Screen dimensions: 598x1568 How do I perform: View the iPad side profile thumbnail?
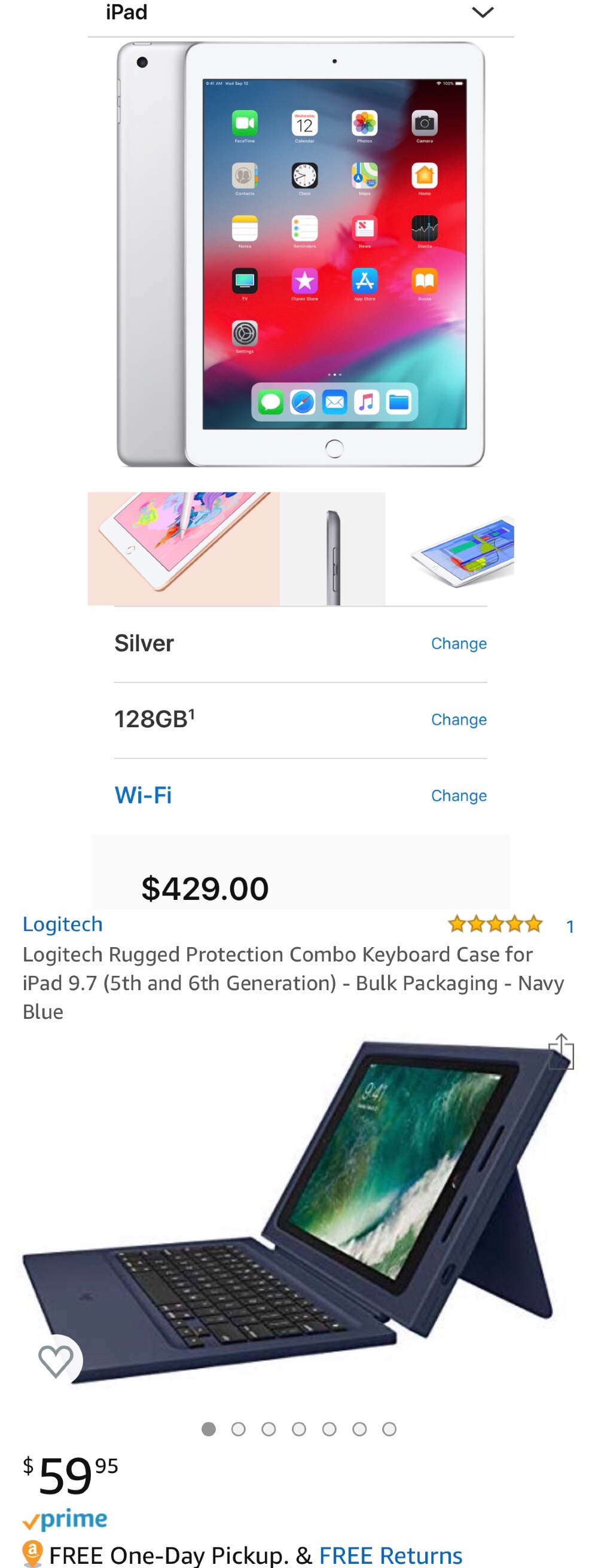(332, 549)
